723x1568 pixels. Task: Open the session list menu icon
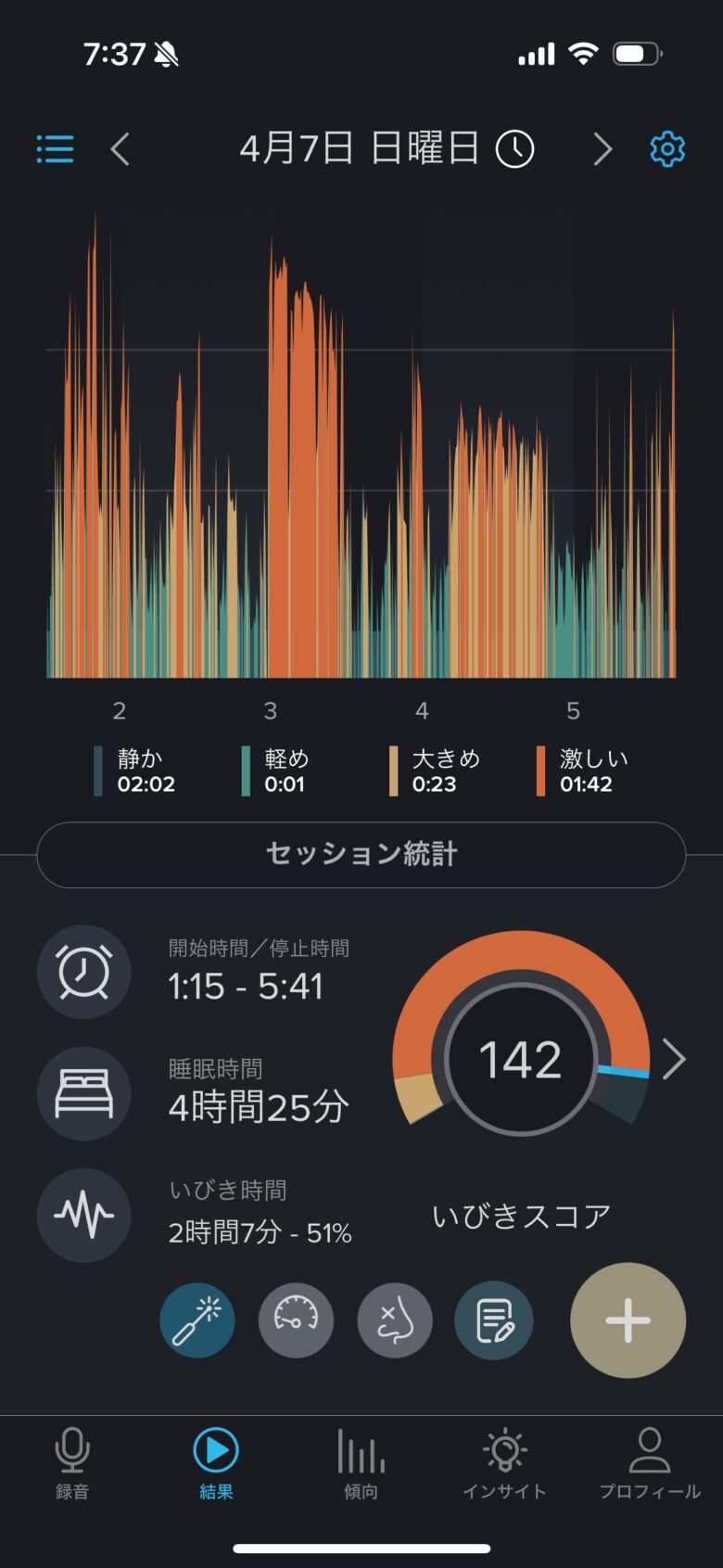coord(55,148)
